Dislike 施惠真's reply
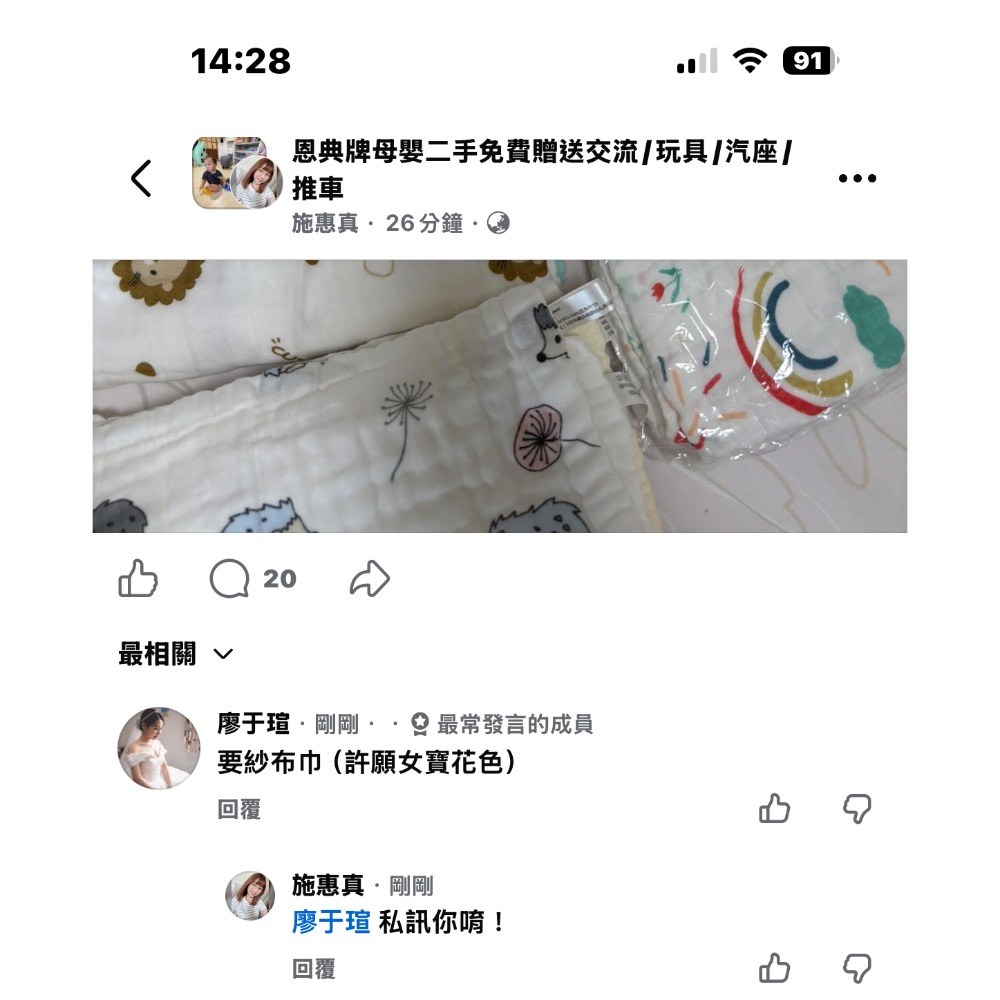Screen dimensions: 1000x1000 tap(857, 968)
